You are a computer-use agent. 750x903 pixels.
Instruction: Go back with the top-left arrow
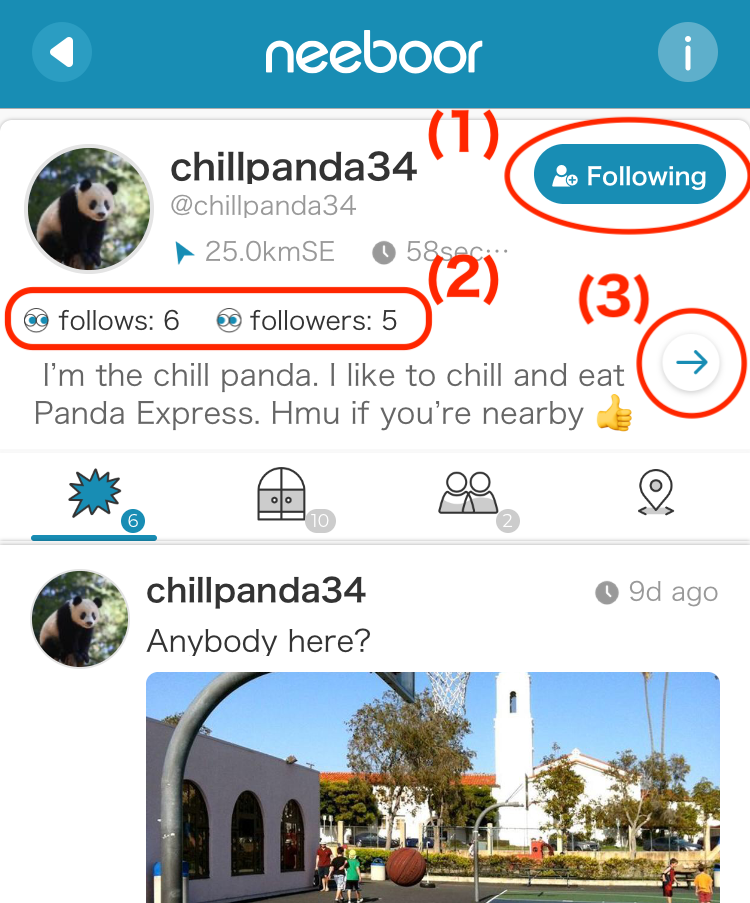pos(62,51)
